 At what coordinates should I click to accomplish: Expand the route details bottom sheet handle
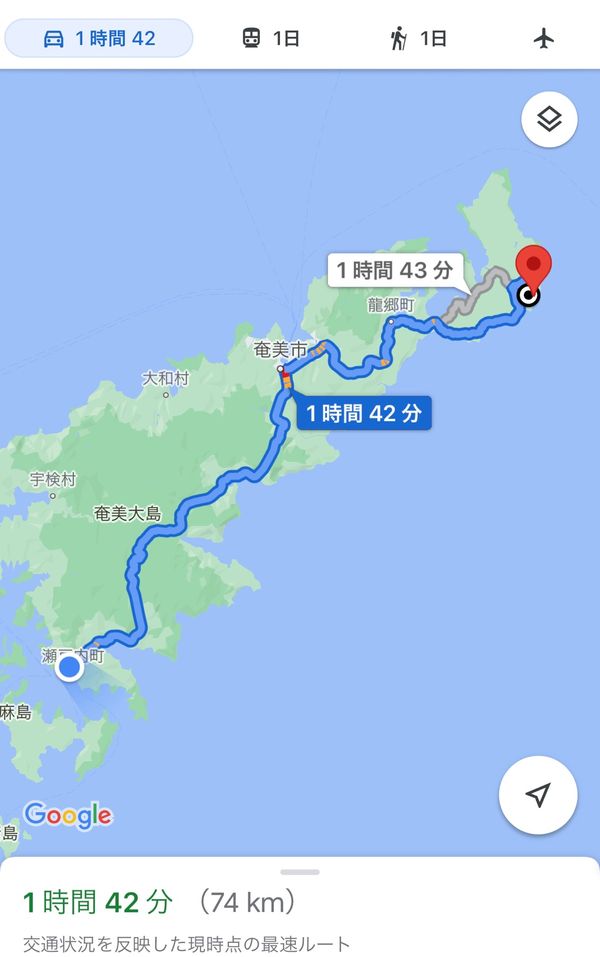300,872
